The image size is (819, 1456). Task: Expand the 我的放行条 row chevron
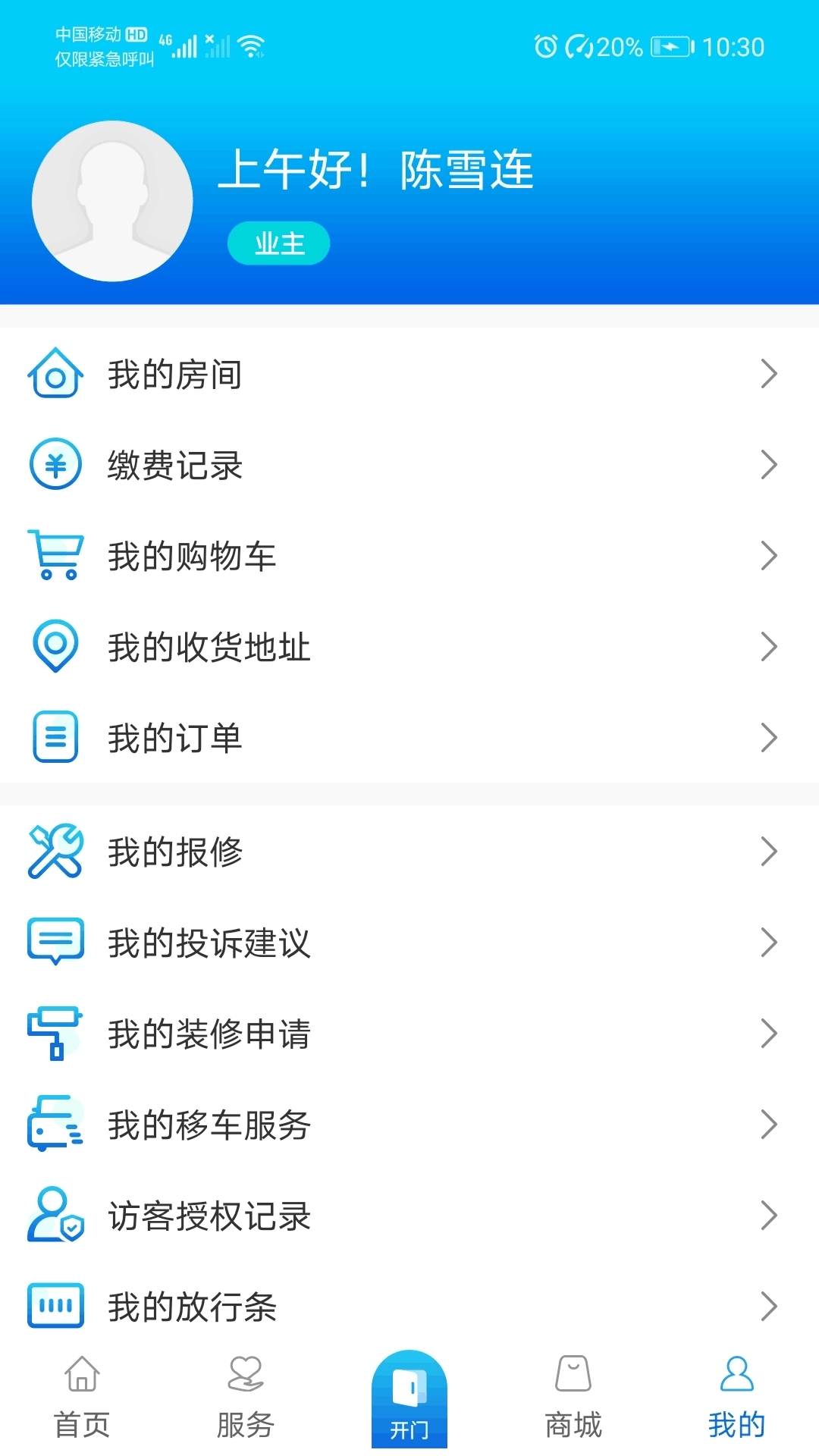pos(769,1307)
